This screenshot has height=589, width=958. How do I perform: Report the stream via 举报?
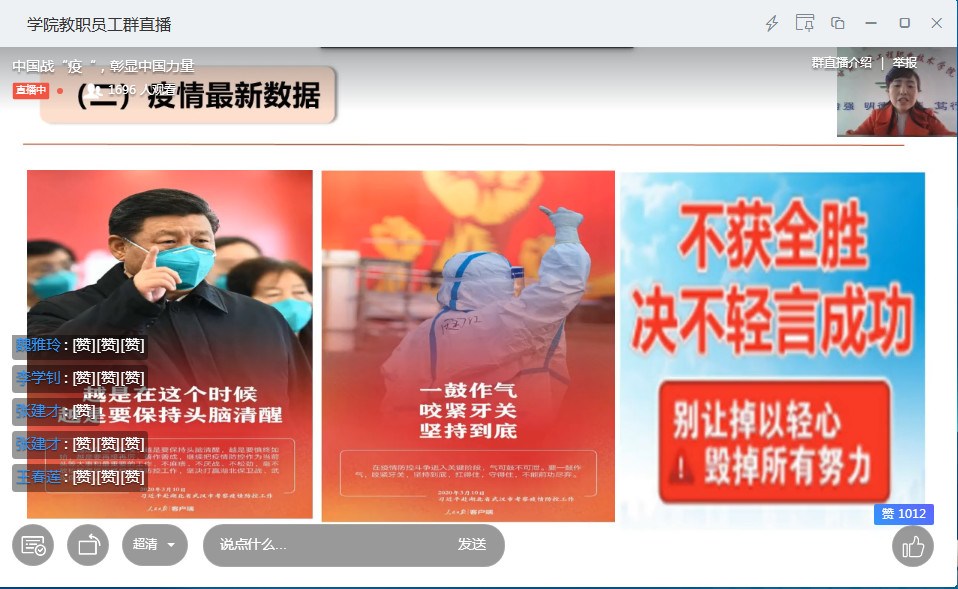904,62
